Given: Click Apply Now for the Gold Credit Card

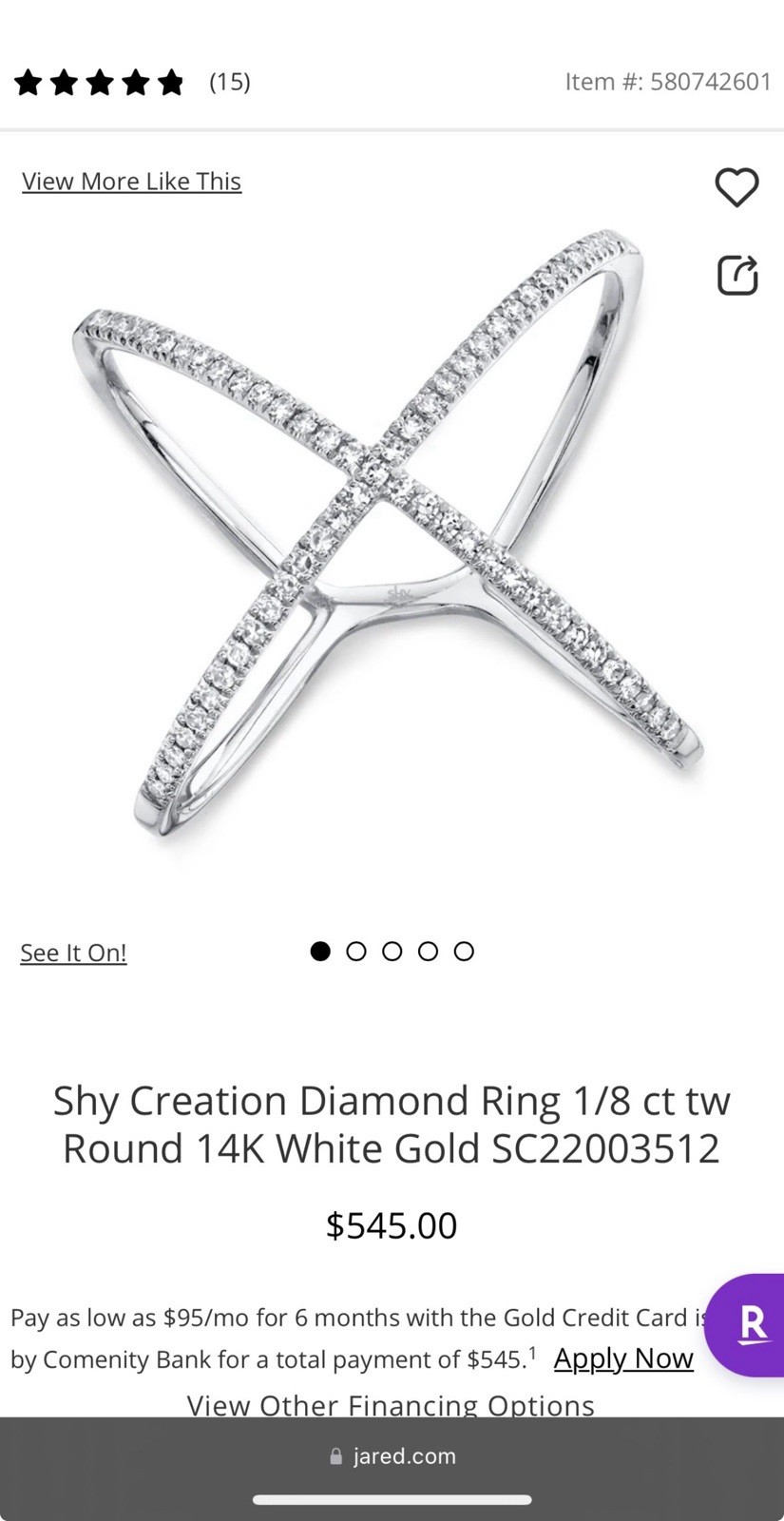Looking at the screenshot, I should [x=623, y=1358].
